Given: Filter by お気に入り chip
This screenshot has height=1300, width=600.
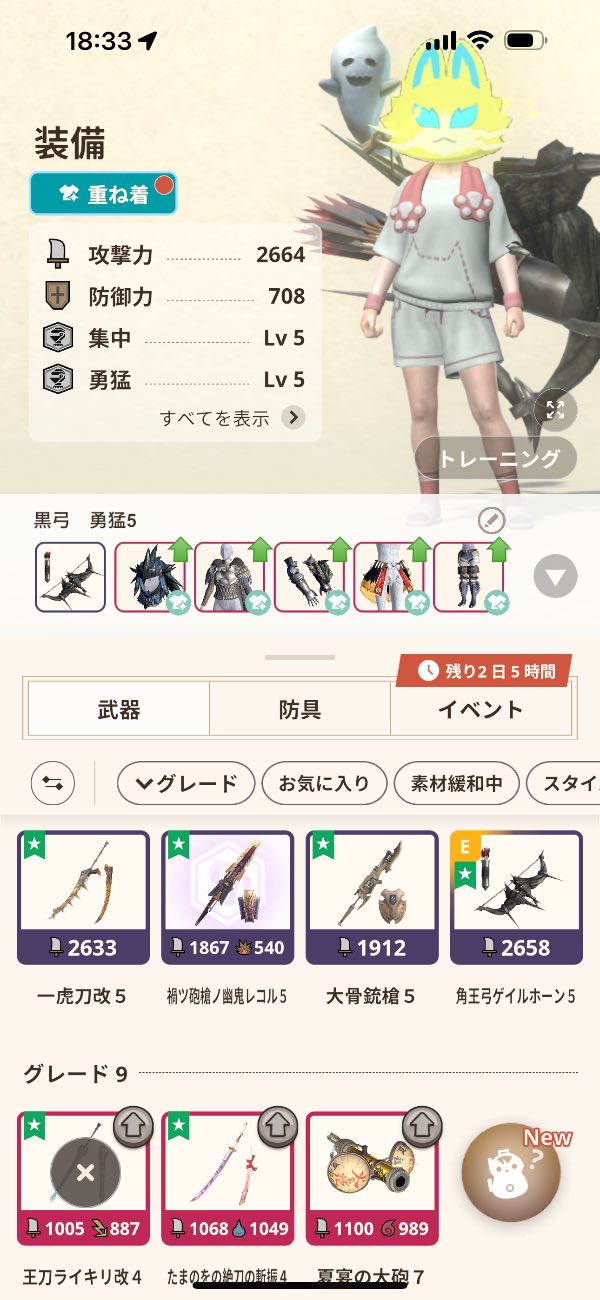Looking at the screenshot, I should click(323, 783).
